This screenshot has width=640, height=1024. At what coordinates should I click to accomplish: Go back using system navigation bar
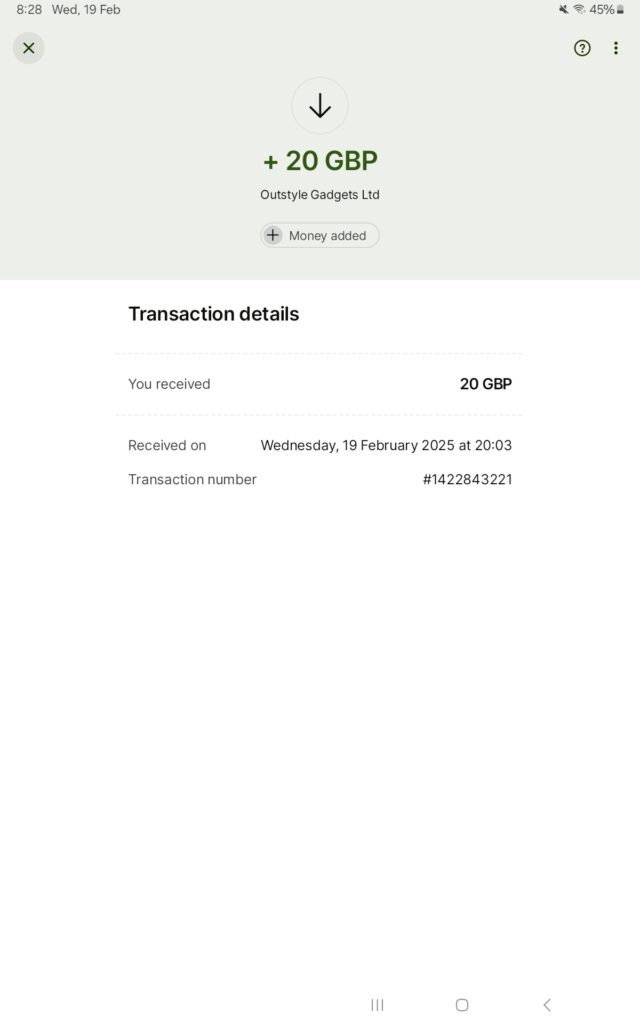pyautogui.click(x=547, y=1004)
